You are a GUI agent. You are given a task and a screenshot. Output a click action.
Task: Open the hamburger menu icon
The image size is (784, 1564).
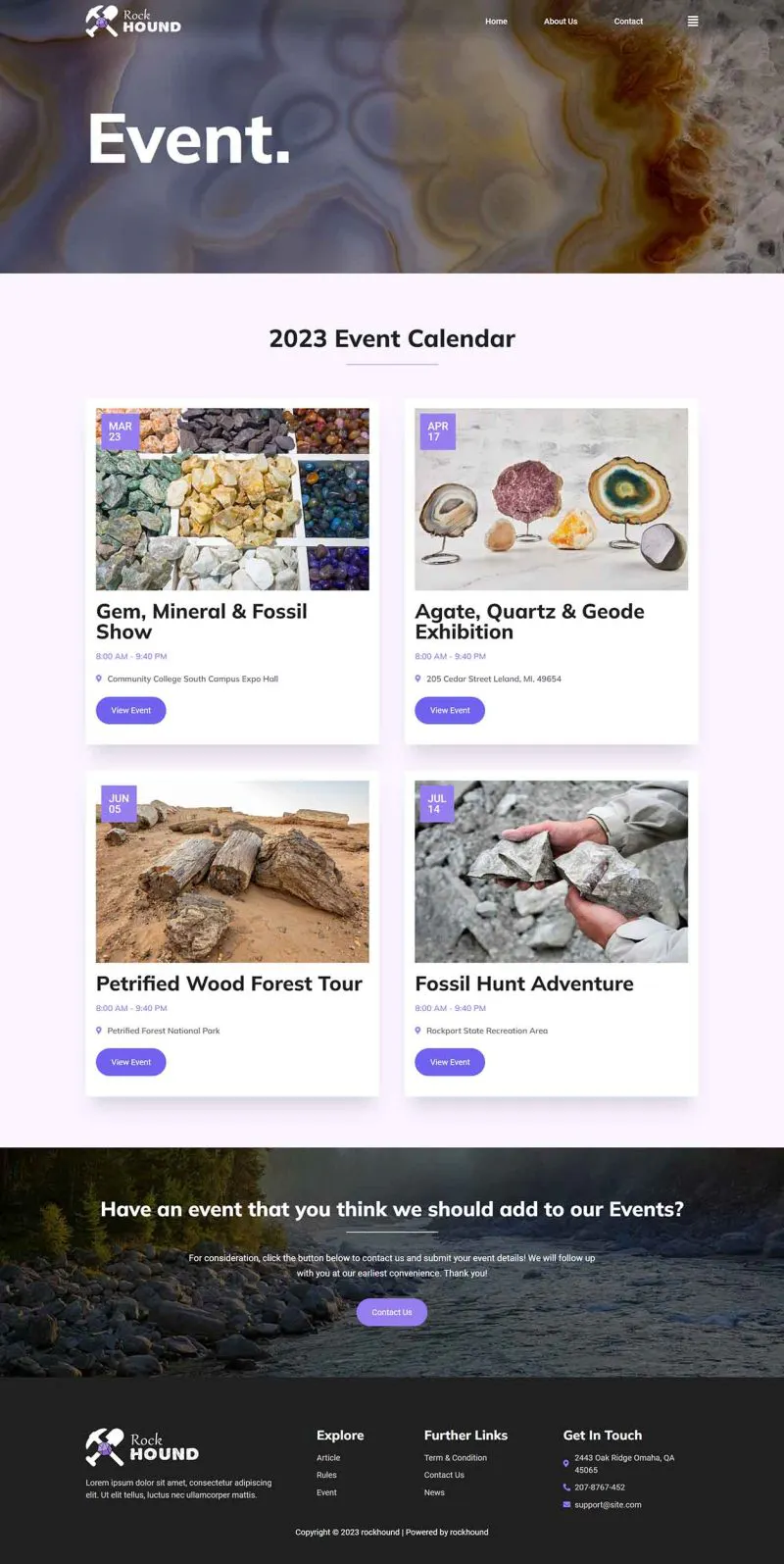click(x=693, y=21)
